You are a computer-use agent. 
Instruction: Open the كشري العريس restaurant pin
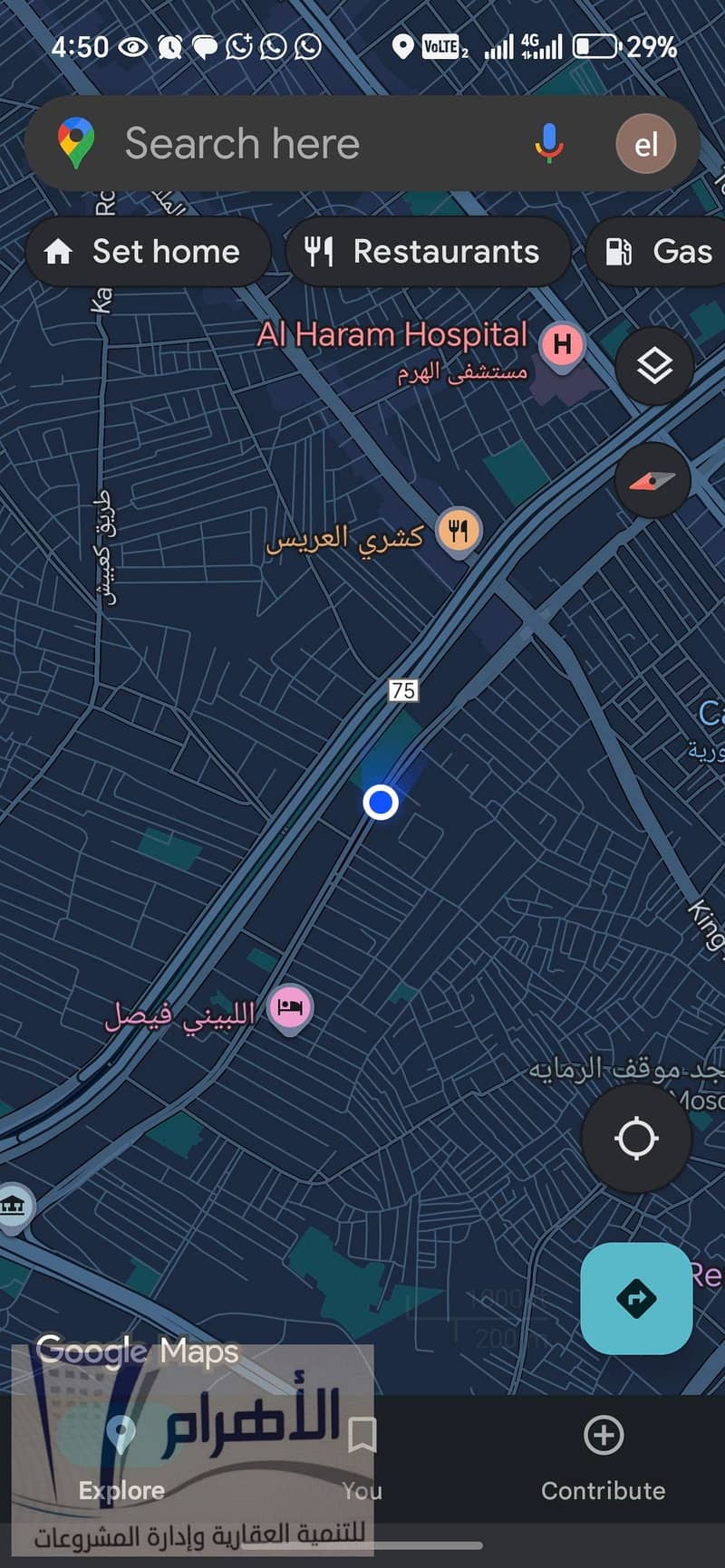tap(459, 531)
